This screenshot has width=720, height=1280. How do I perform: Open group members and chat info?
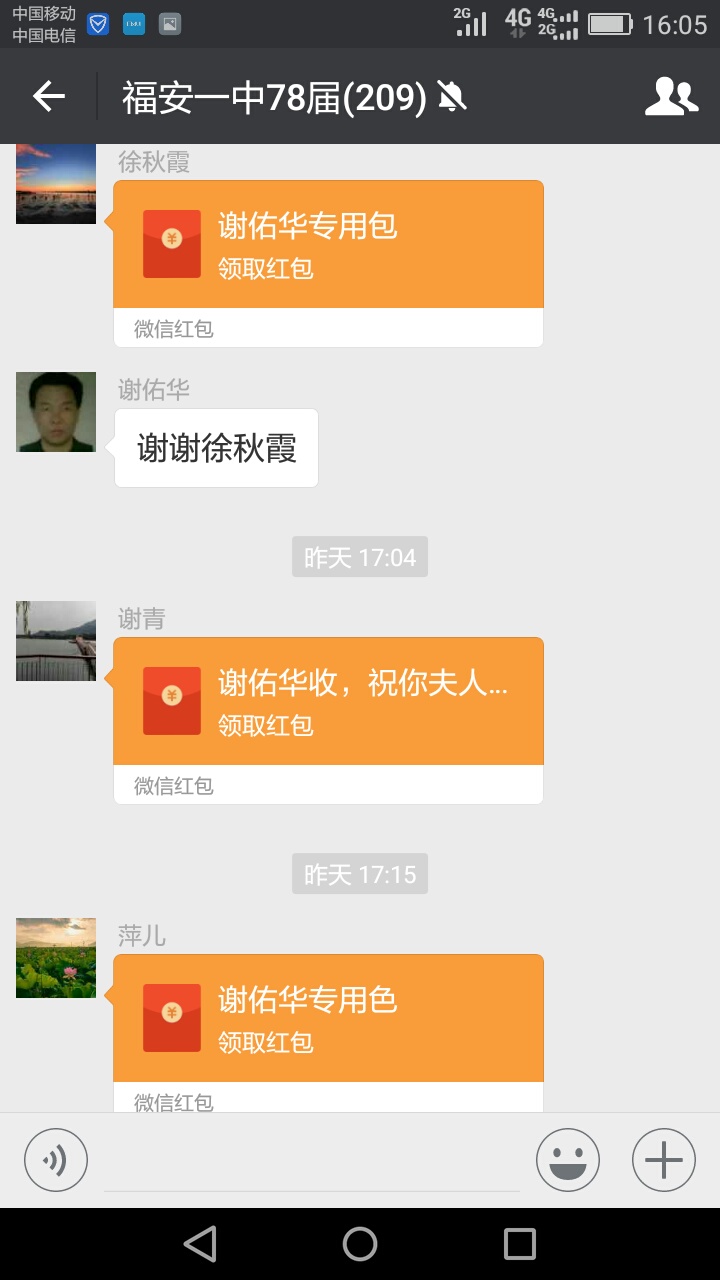[671, 97]
